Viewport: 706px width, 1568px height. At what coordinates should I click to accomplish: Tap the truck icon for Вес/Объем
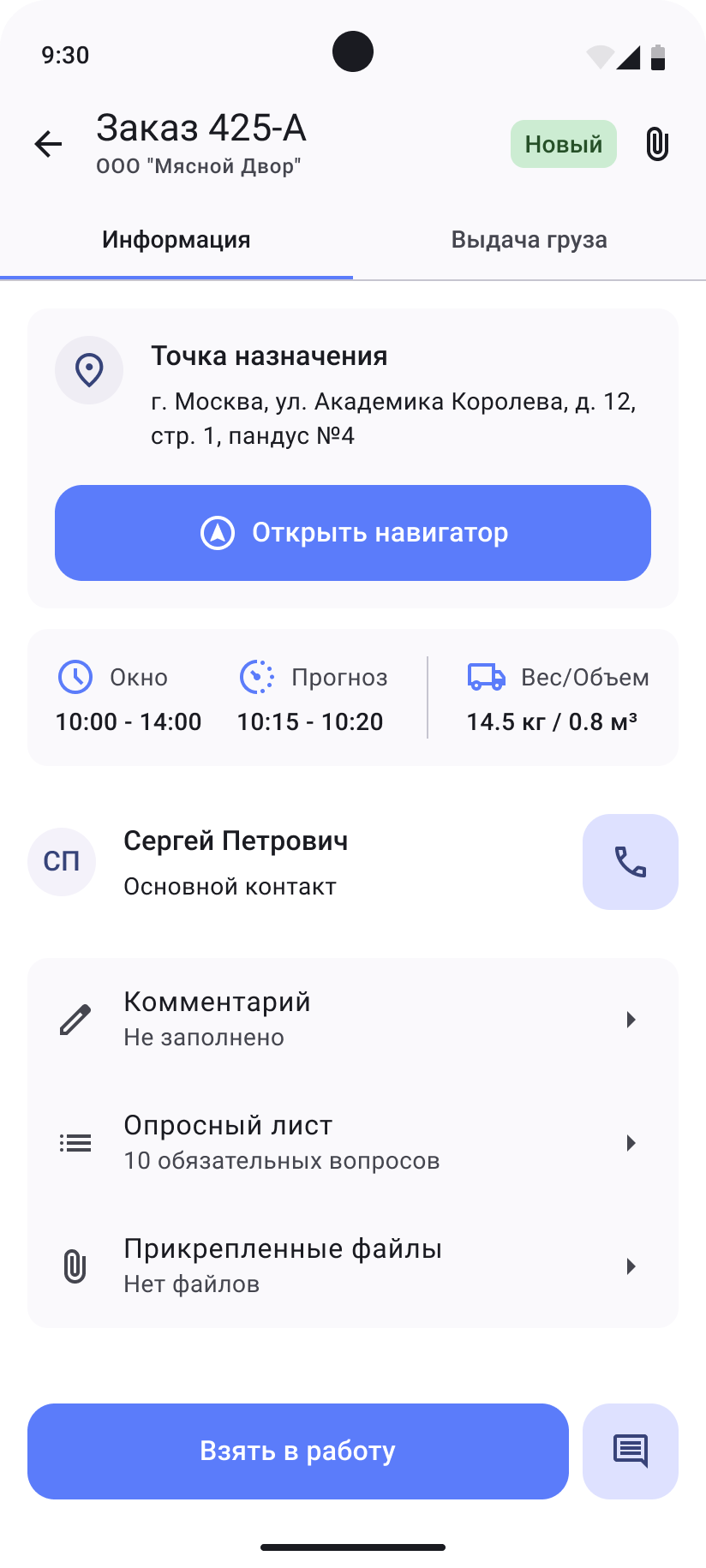coord(488,676)
